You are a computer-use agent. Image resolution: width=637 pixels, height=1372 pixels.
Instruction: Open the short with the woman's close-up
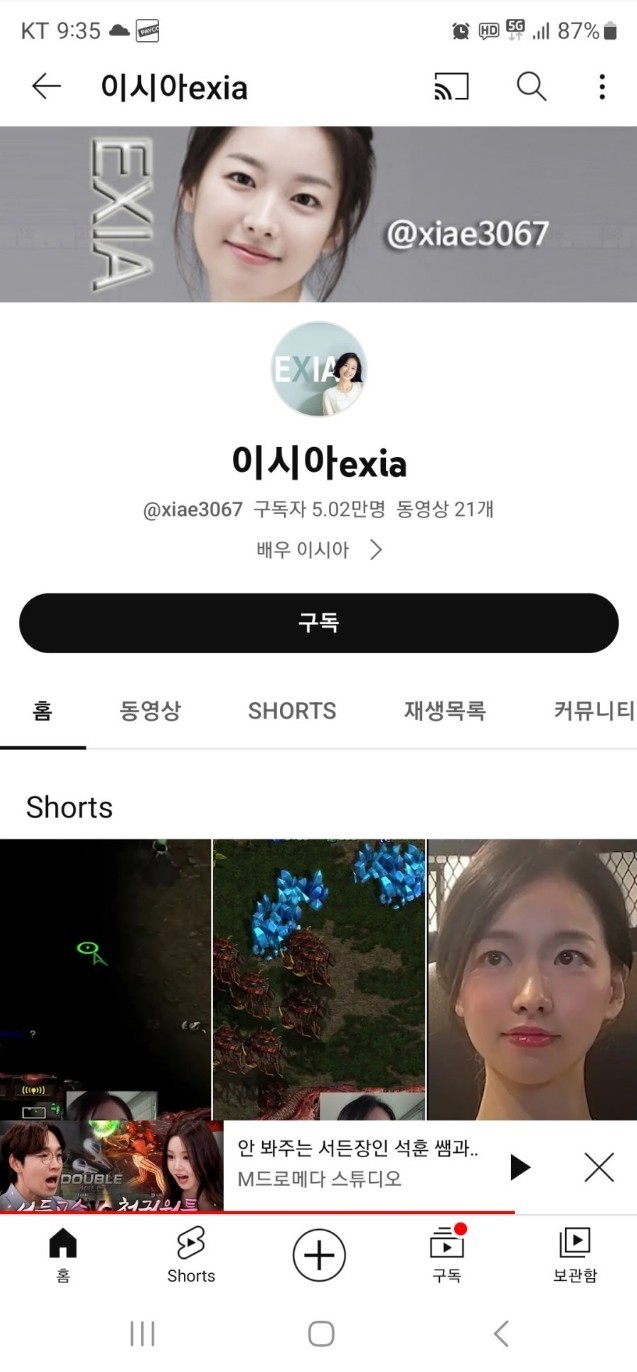(532, 980)
